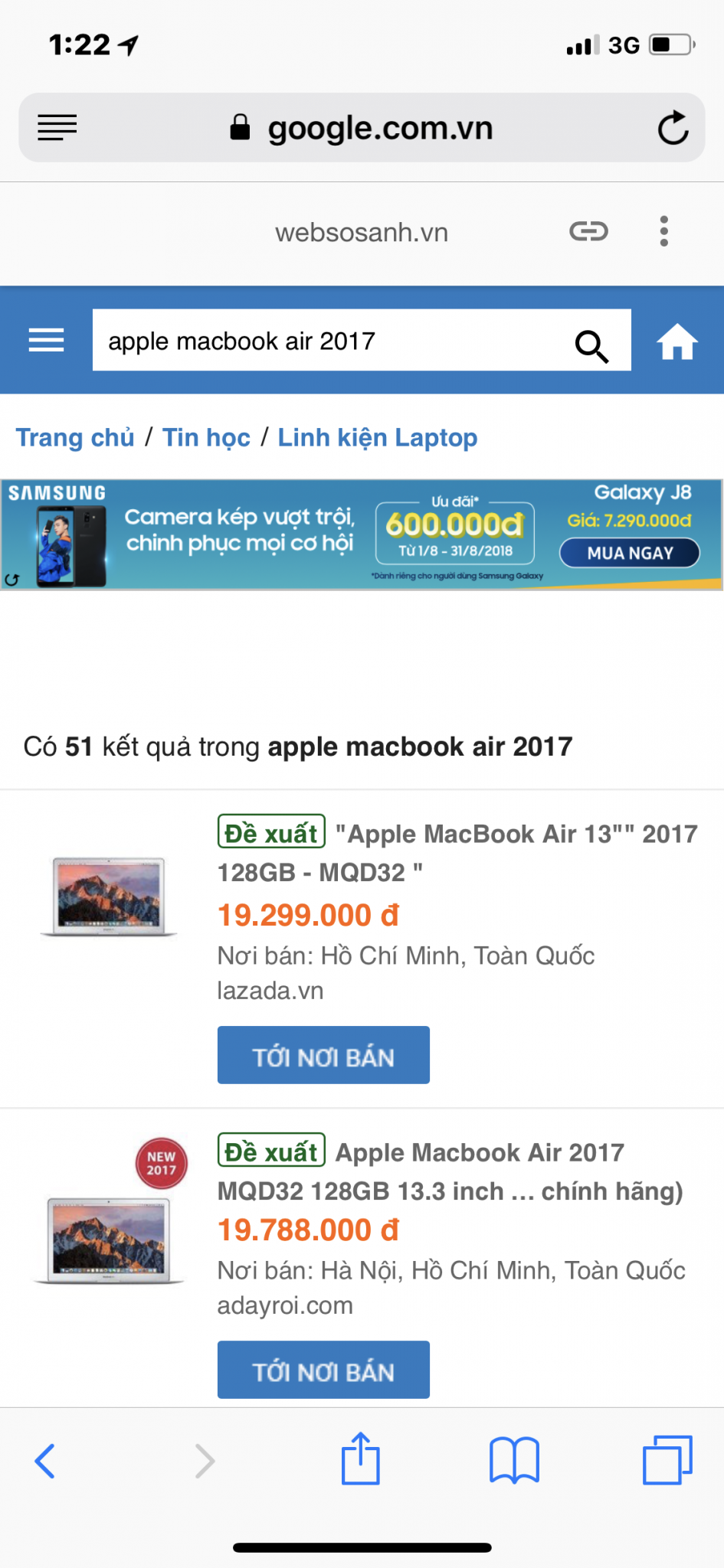
Task: Tap the search magnifier icon
Action: click(x=591, y=346)
